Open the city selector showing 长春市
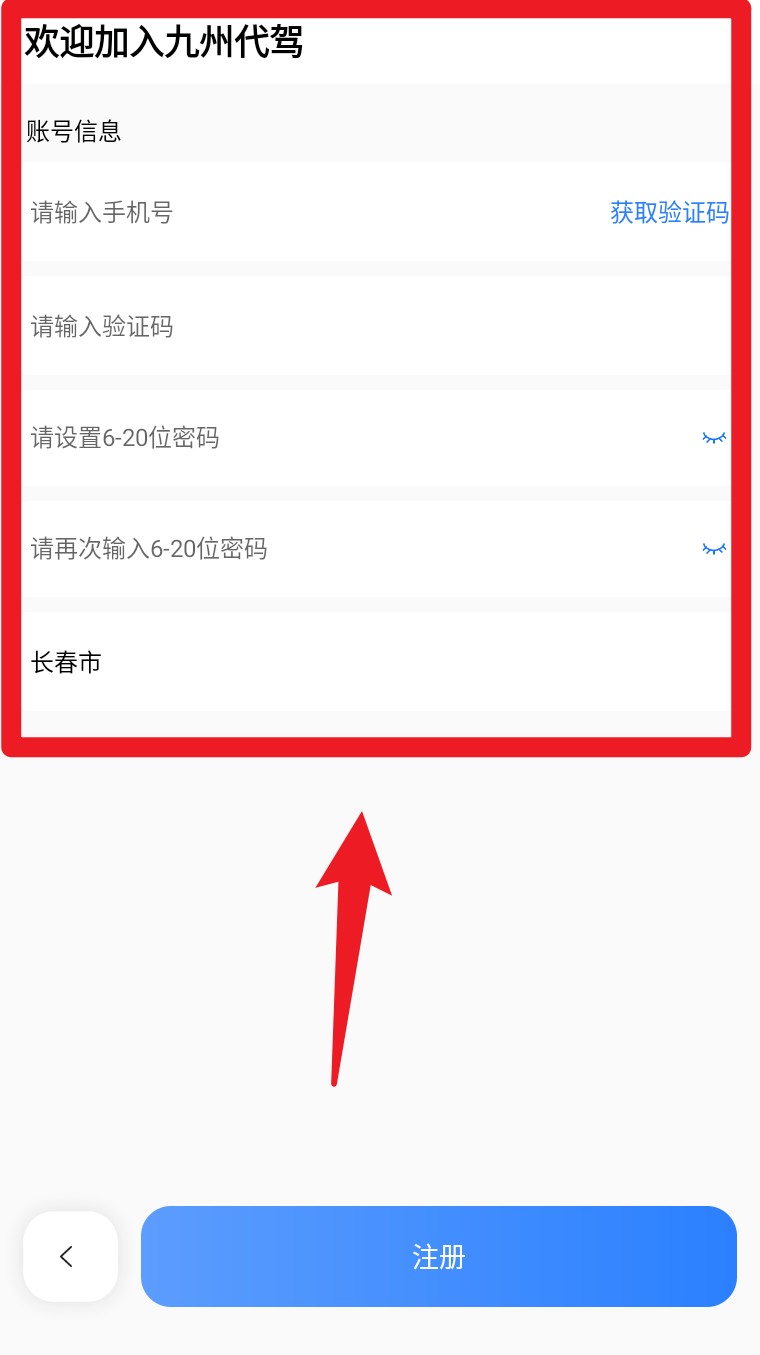 [300, 662]
